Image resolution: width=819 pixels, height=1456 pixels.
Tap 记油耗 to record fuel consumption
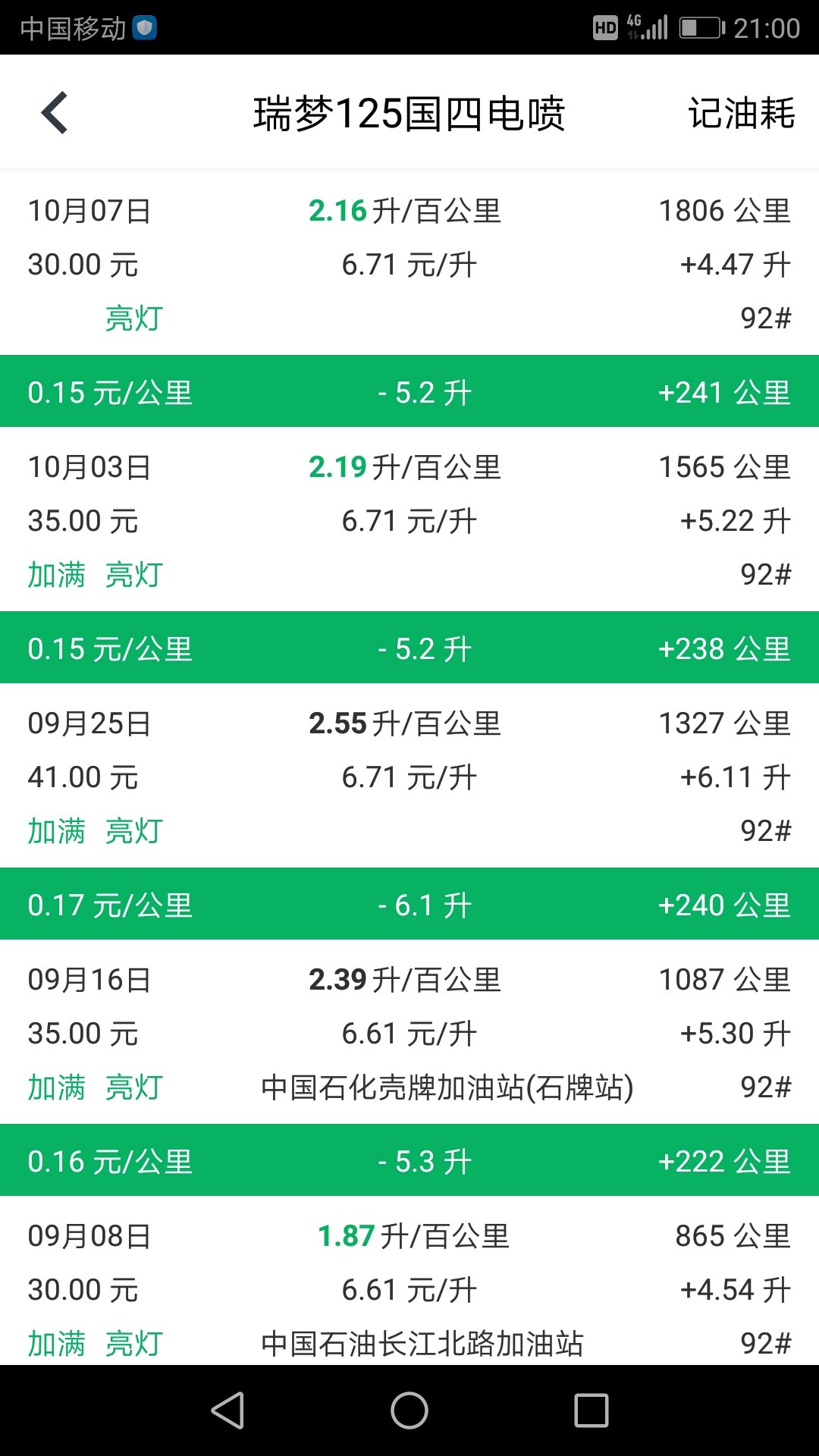tap(741, 114)
